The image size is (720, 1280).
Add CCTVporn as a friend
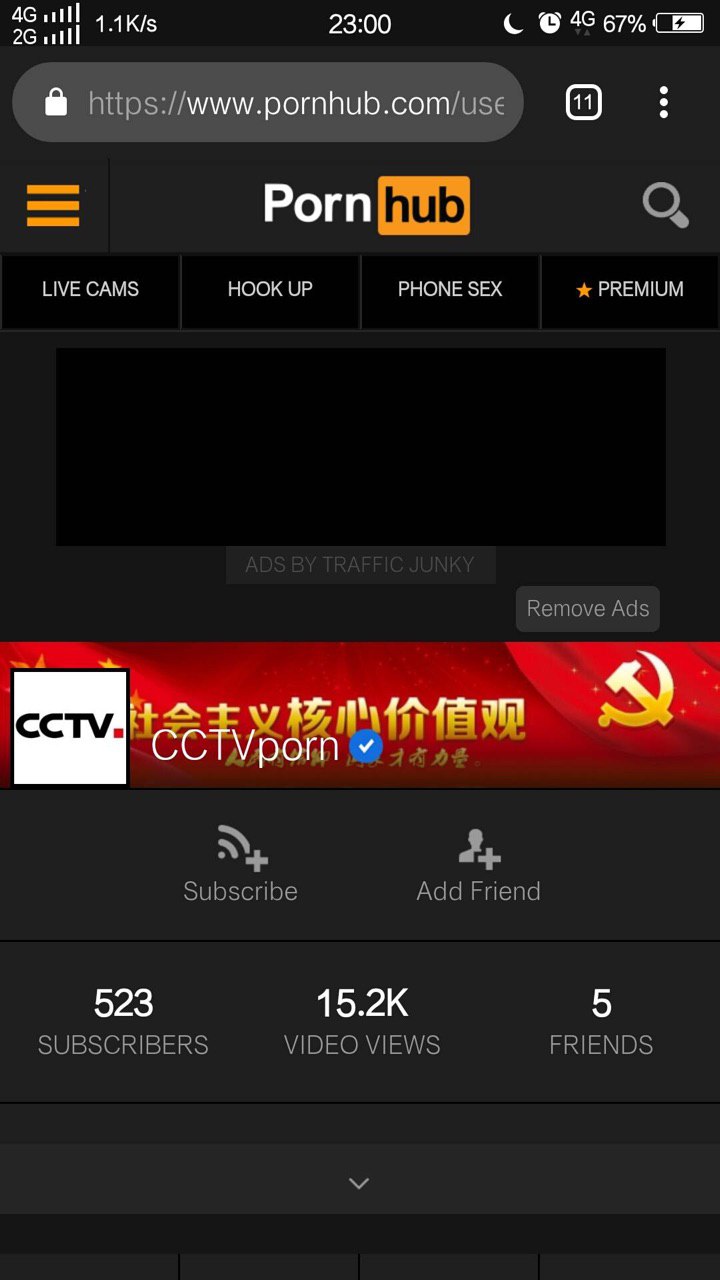pyautogui.click(x=479, y=865)
